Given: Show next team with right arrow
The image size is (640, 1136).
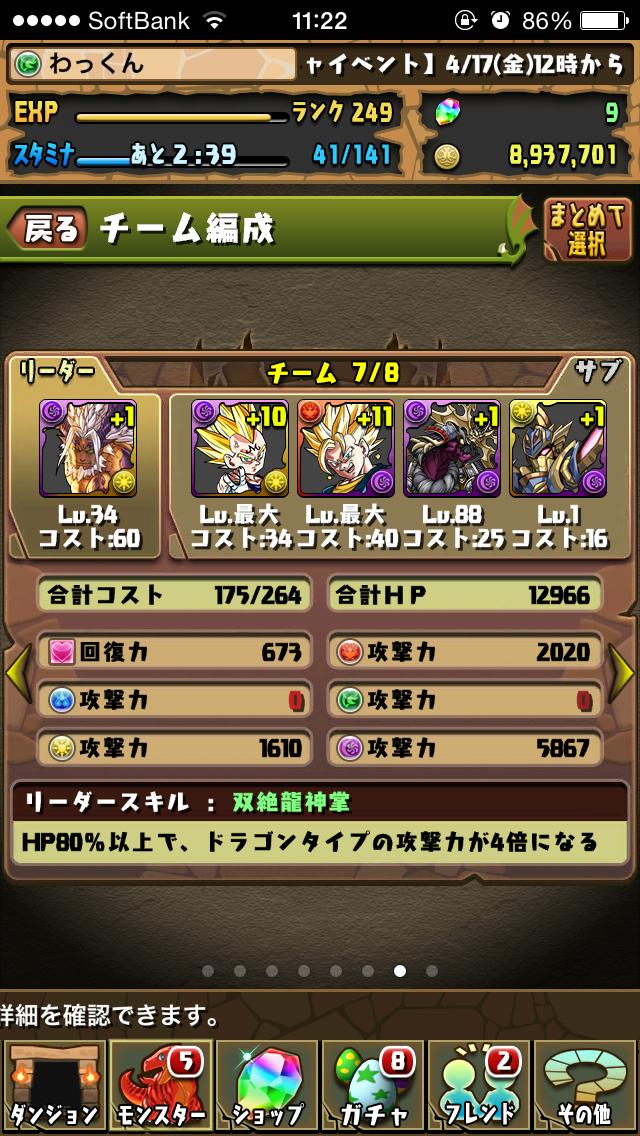Looking at the screenshot, I should click(622, 675).
